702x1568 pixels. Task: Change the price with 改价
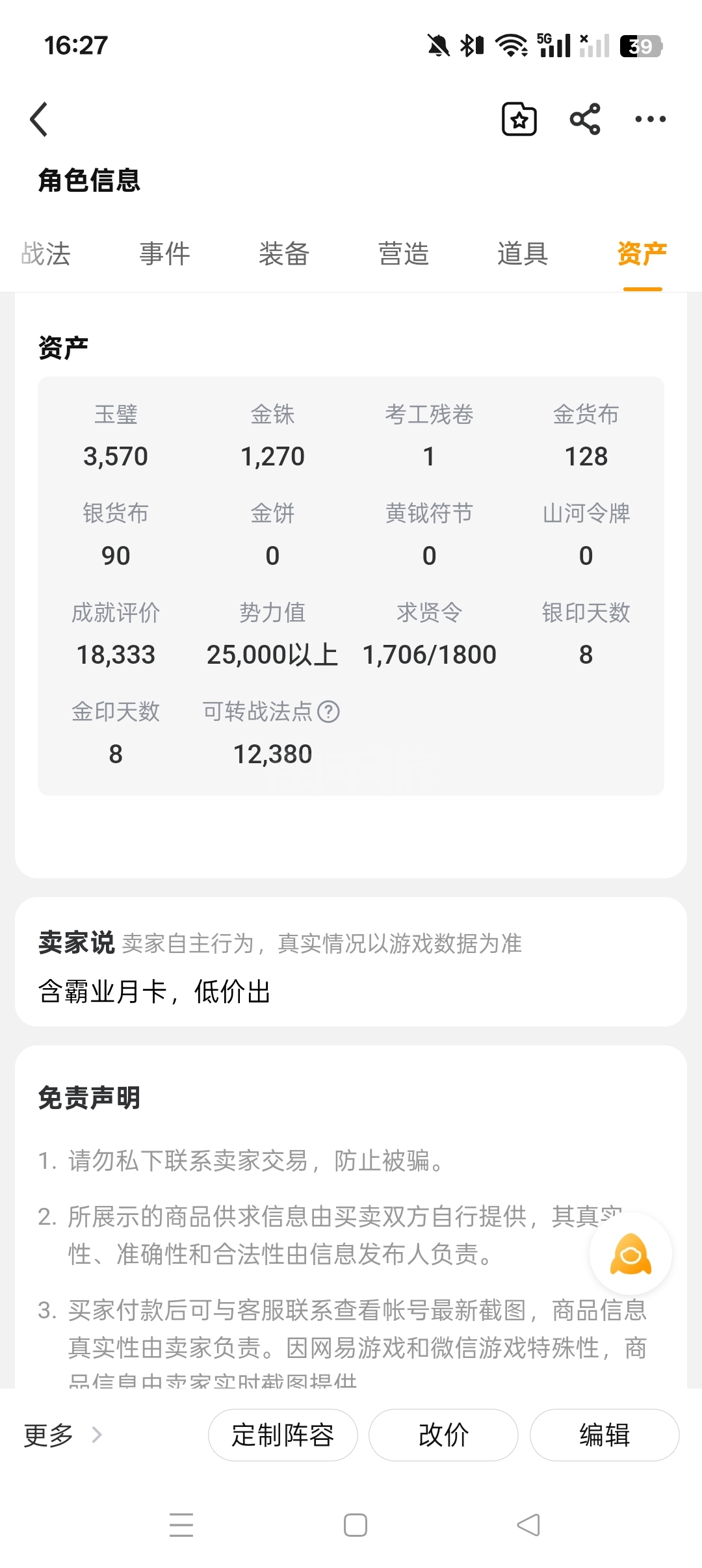[443, 1435]
